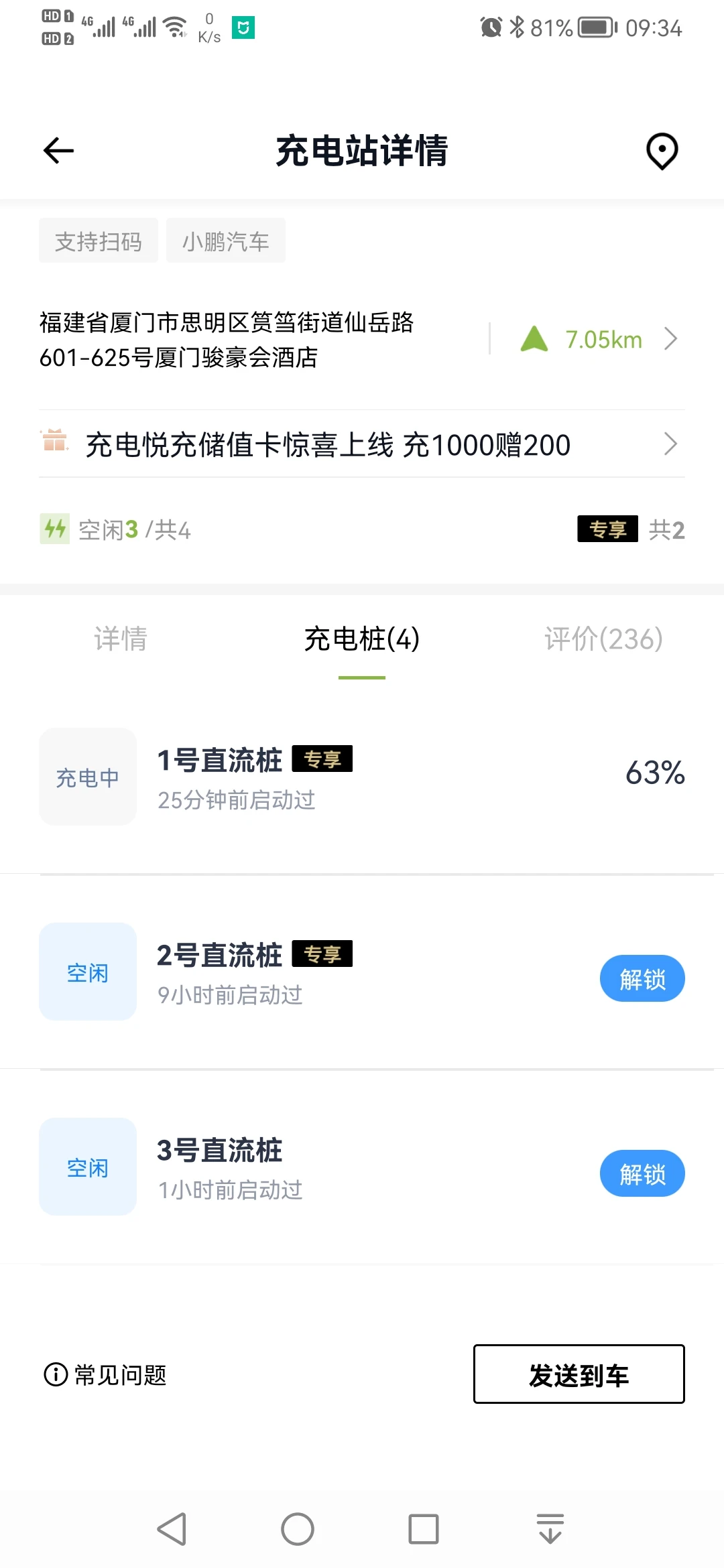Start navigation via the 7.05km distance

(599, 339)
